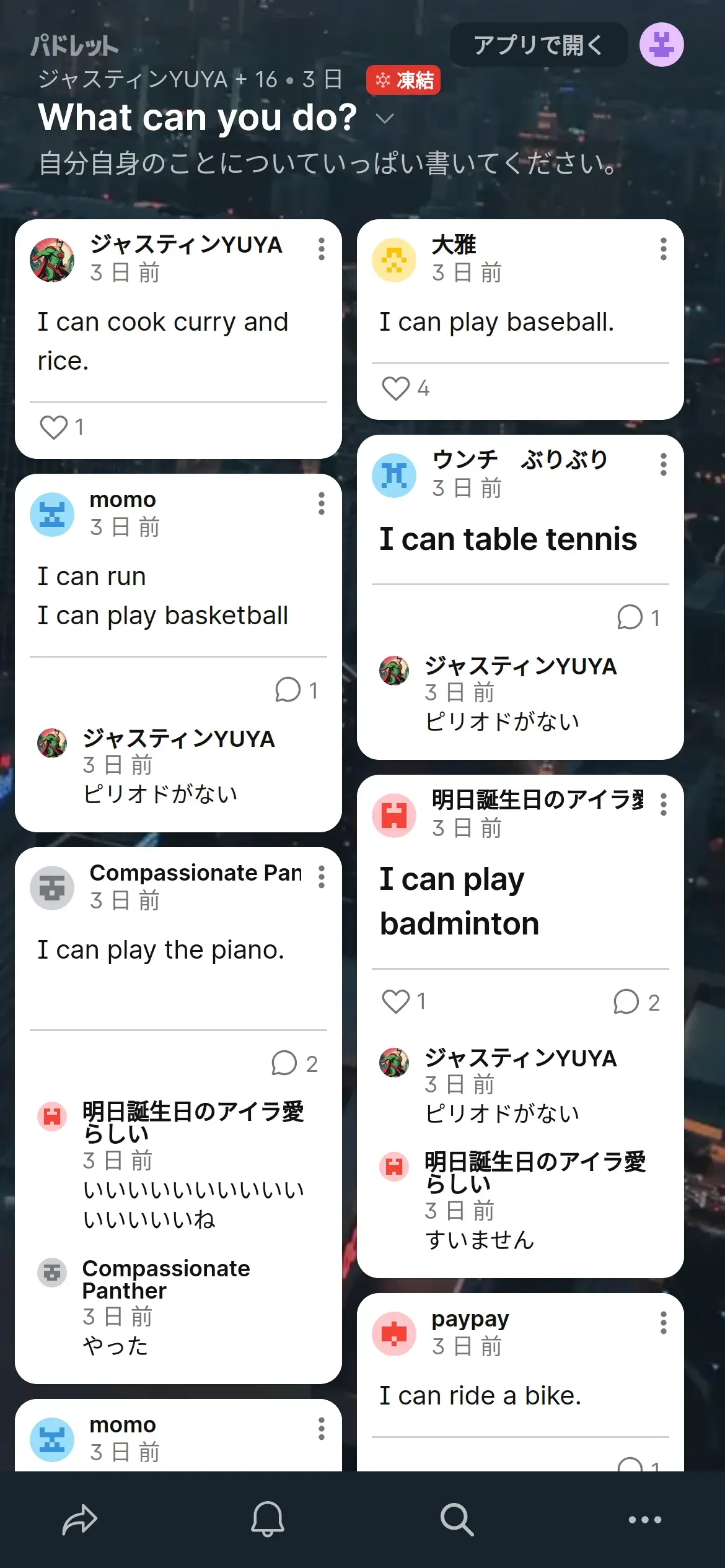Open options on paypay's bike post
Viewport: 725px width, 1568px height.
click(x=663, y=1323)
